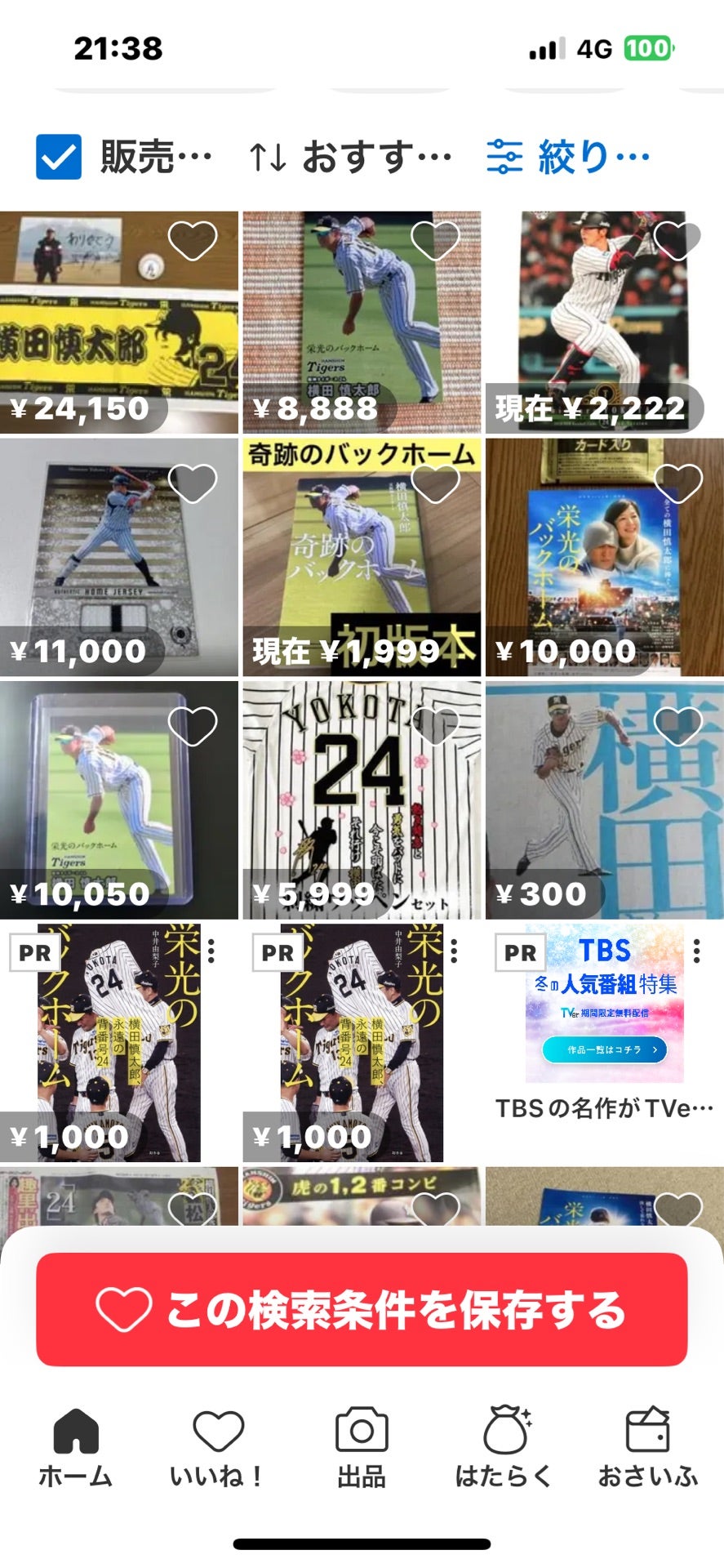Image resolution: width=724 pixels, height=1568 pixels.
Task: Open the 現在 ¥1,999 初版本 book listing
Action: click(362, 557)
